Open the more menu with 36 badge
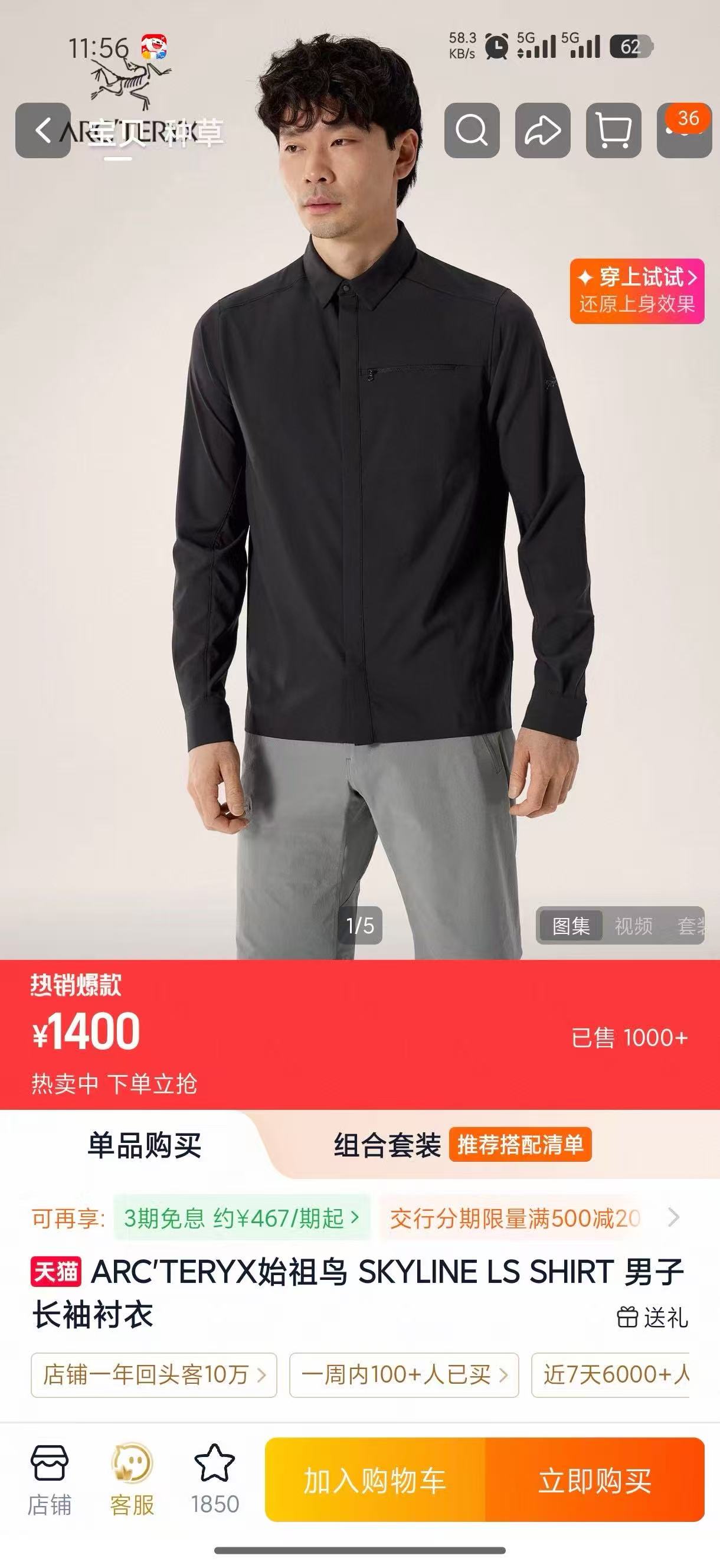Screen dimensions: 720x1568 685,130
